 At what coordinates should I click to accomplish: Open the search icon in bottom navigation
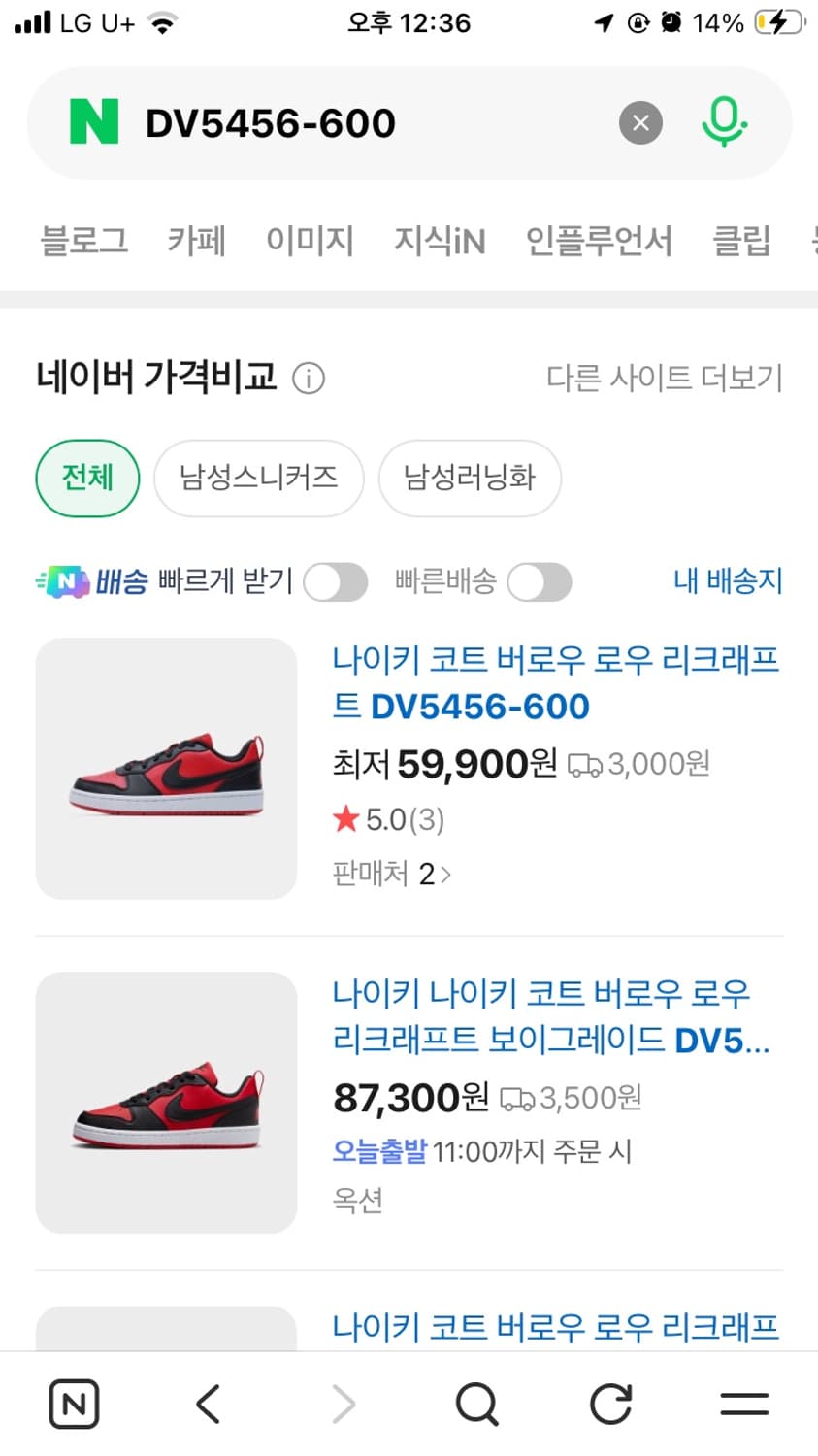(x=474, y=1404)
